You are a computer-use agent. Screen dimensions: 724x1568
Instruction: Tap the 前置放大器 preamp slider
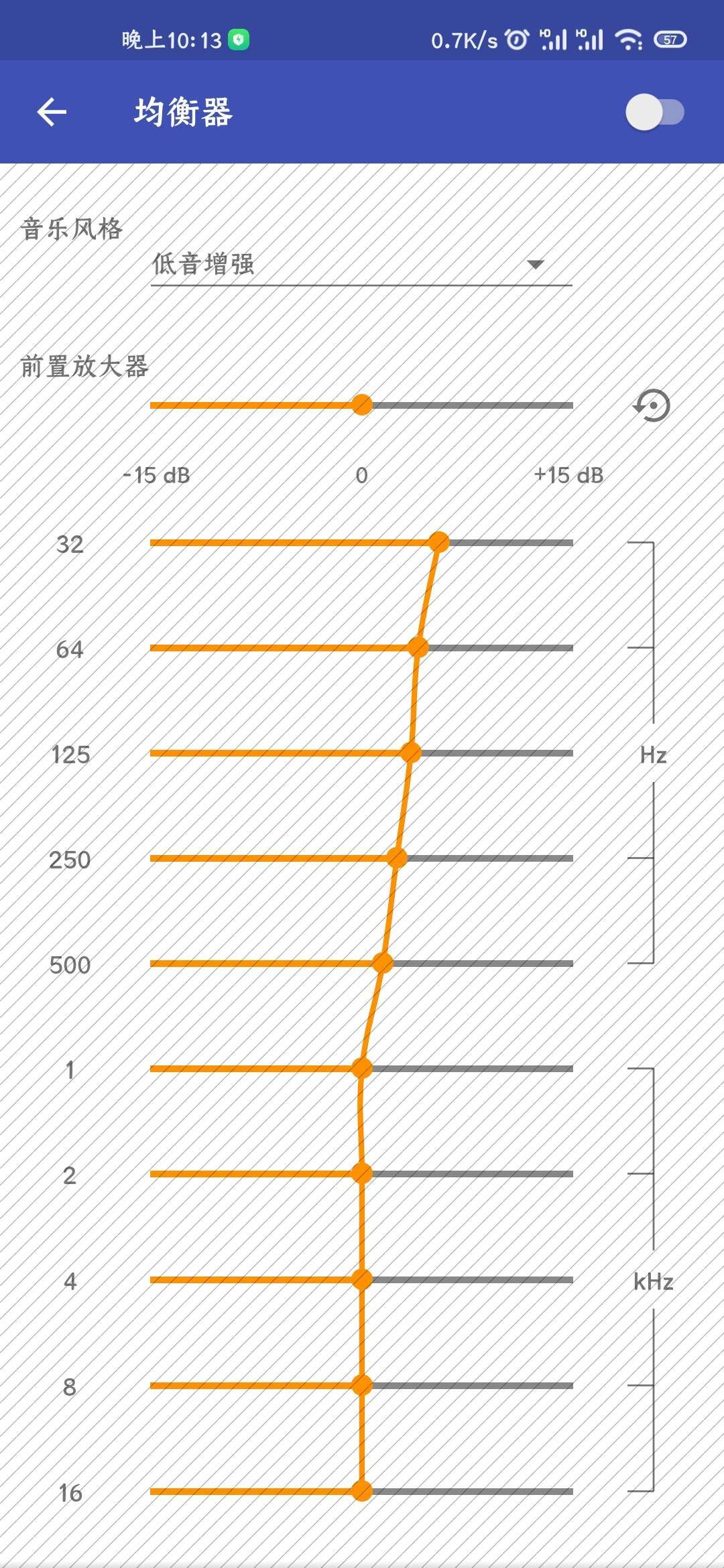pyautogui.click(x=362, y=405)
